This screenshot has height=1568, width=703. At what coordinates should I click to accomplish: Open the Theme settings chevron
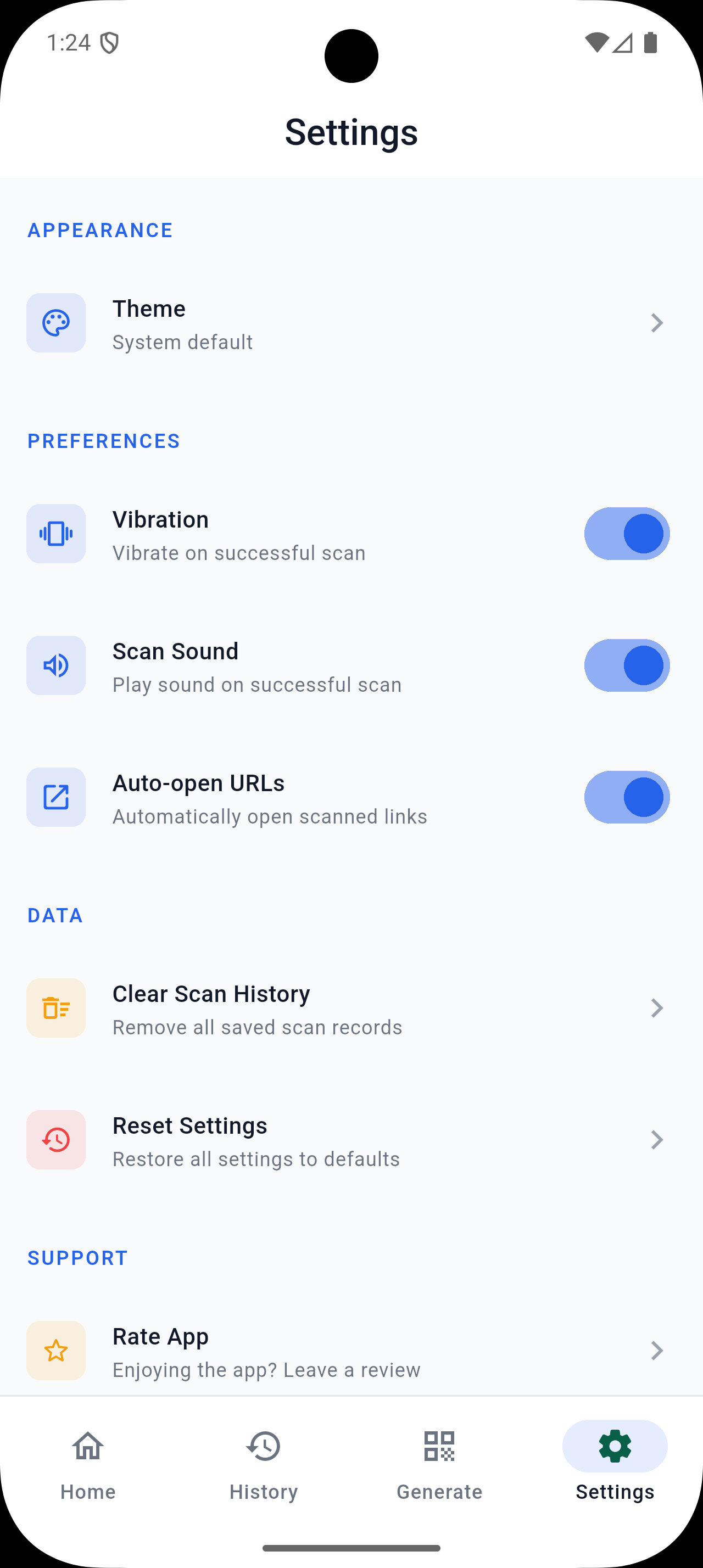coord(657,323)
